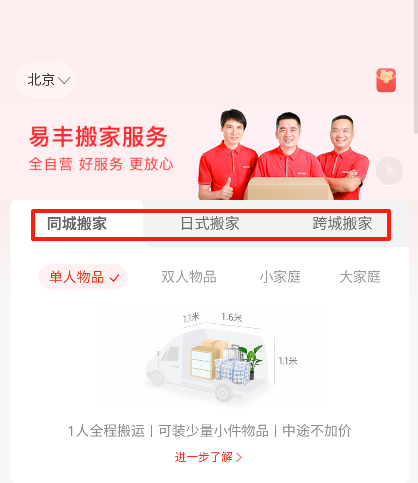Choose the 大家庭 option

360,277
